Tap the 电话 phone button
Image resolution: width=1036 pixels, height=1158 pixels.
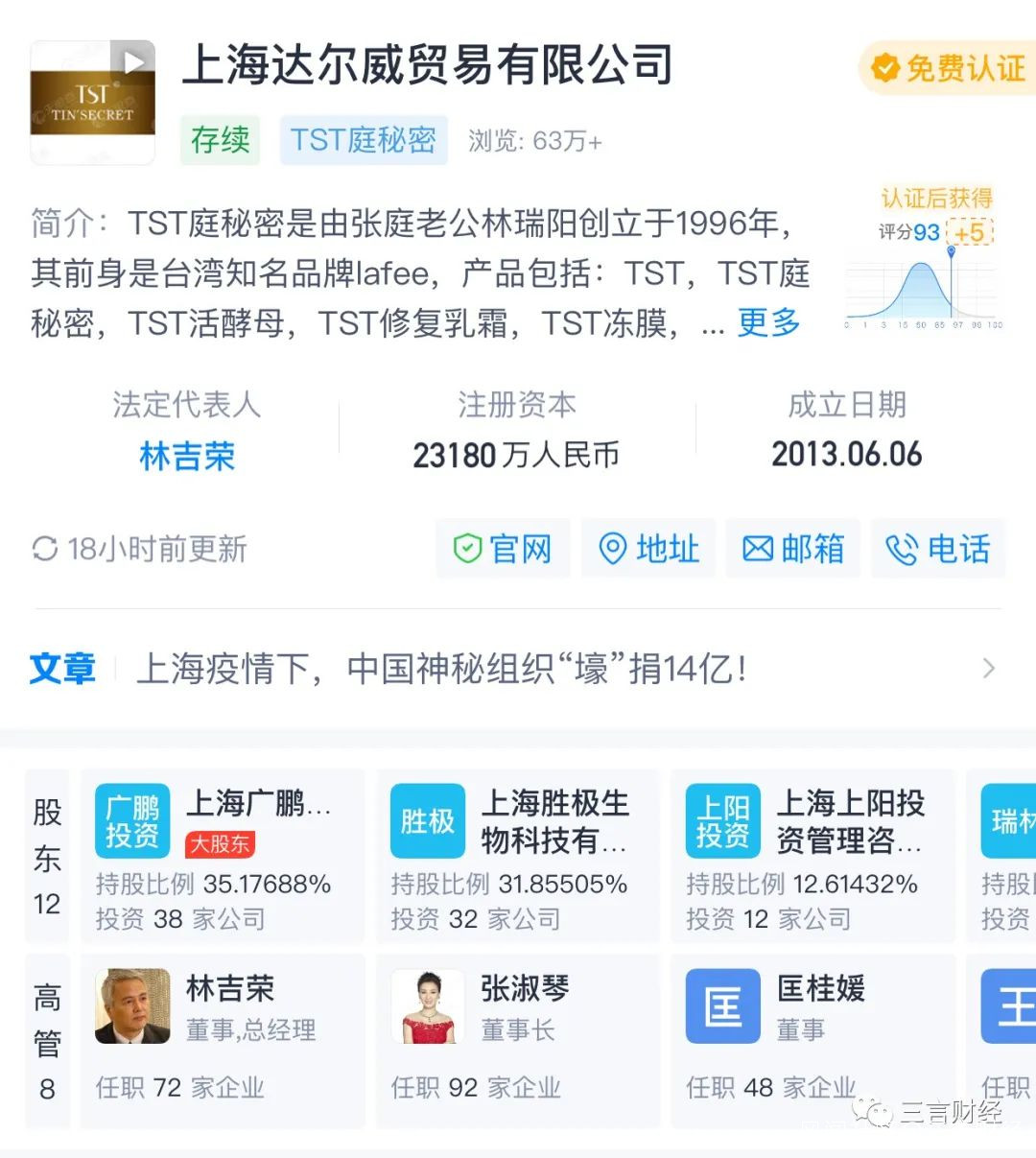pyautogui.click(x=938, y=549)
